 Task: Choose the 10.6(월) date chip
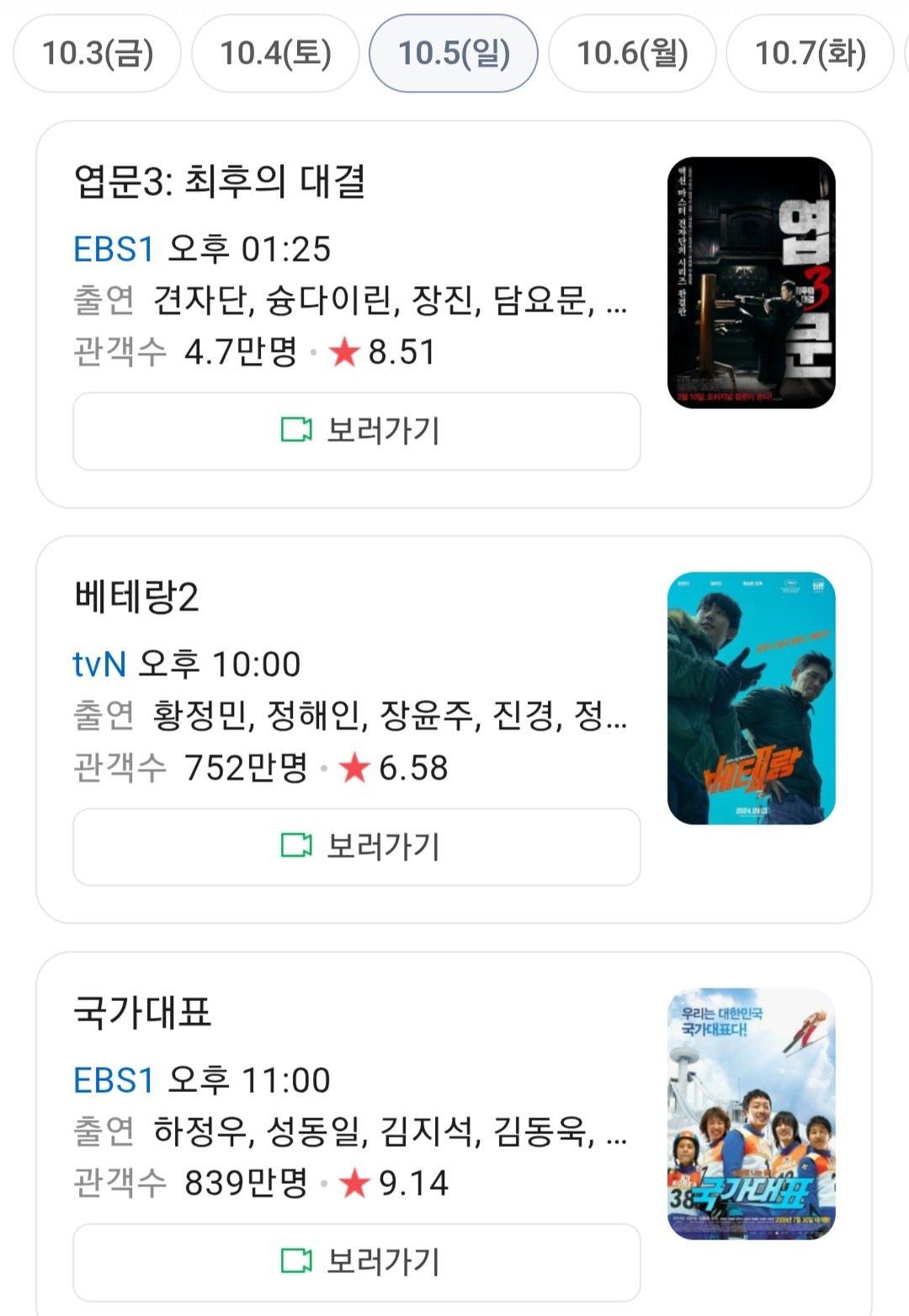(x=632, y=54)
